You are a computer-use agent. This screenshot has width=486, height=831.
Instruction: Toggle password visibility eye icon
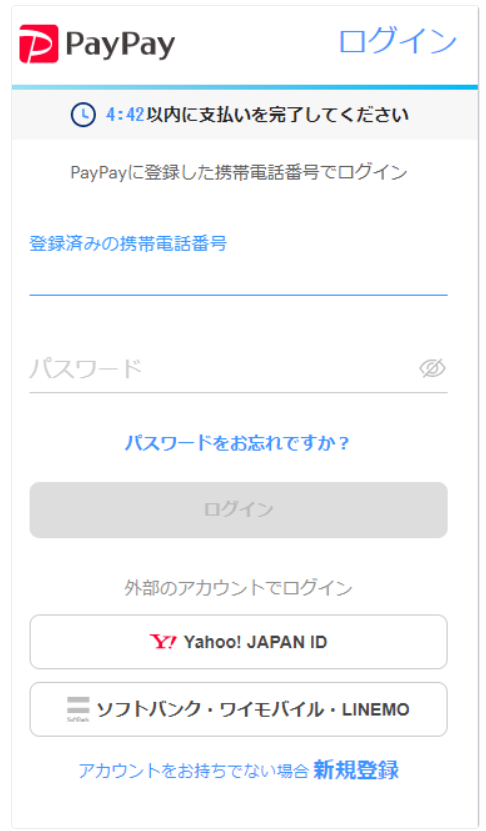tap(432, 368)
